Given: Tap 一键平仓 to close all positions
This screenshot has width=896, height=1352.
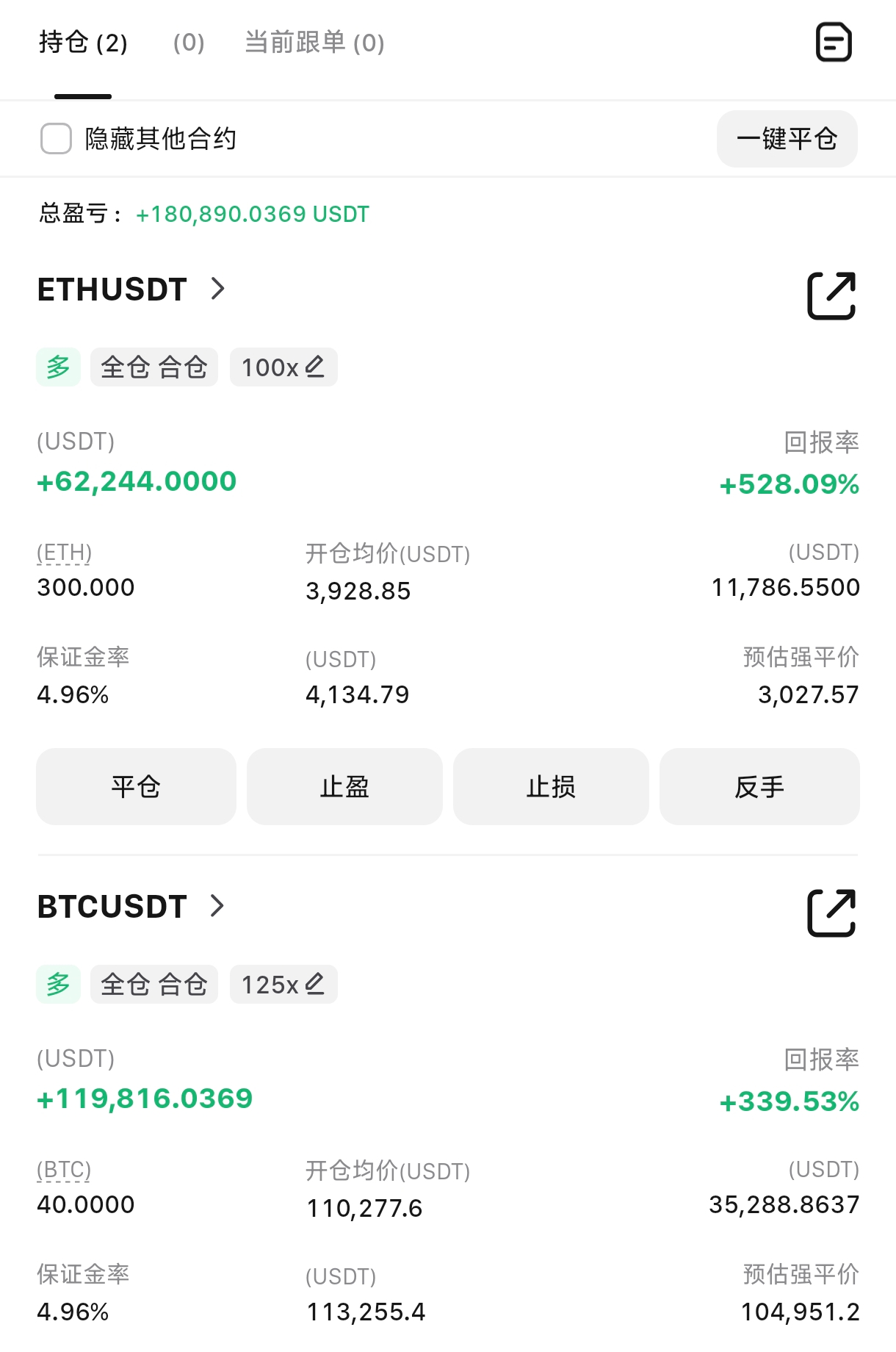Looking at the screenshot, I should pos(787,139).
